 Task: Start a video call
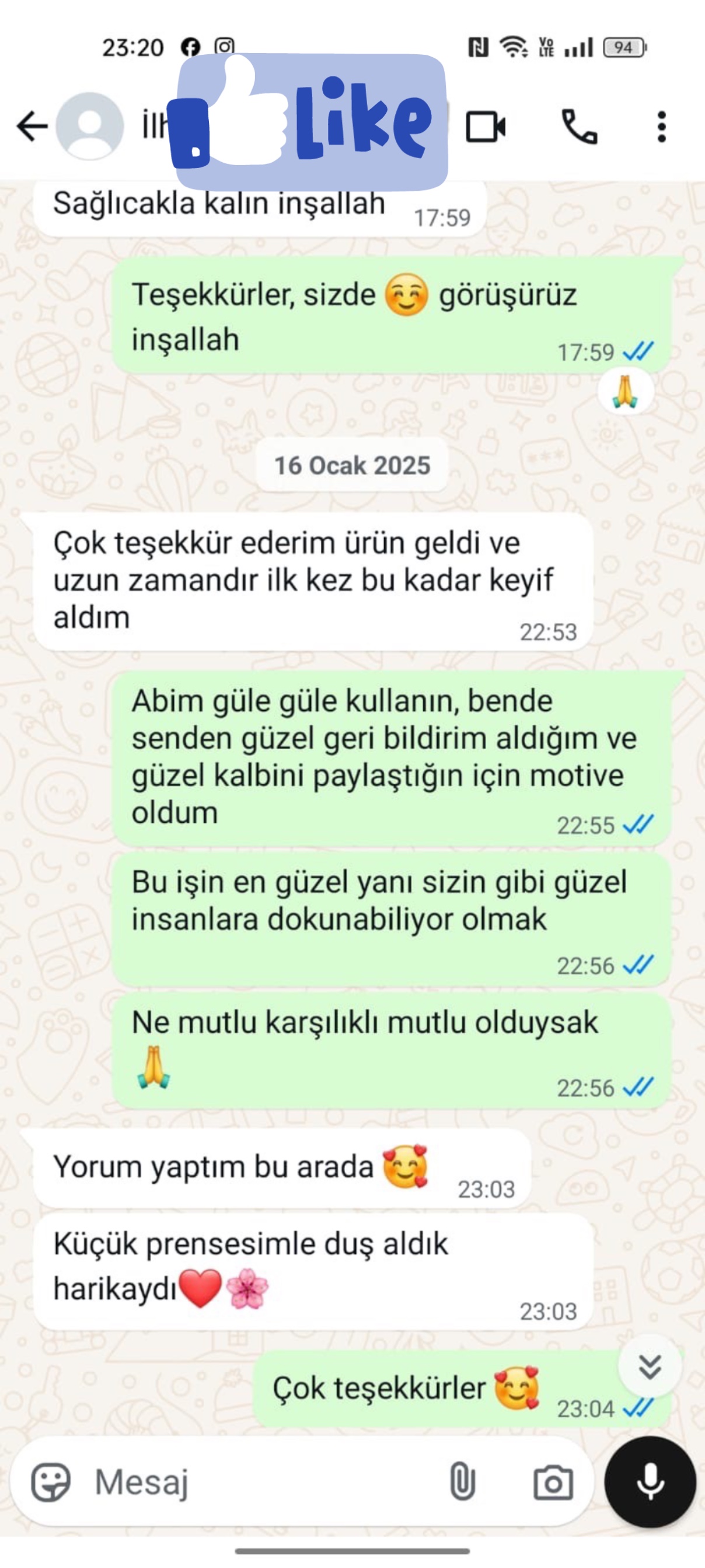(x=485, y=127)
